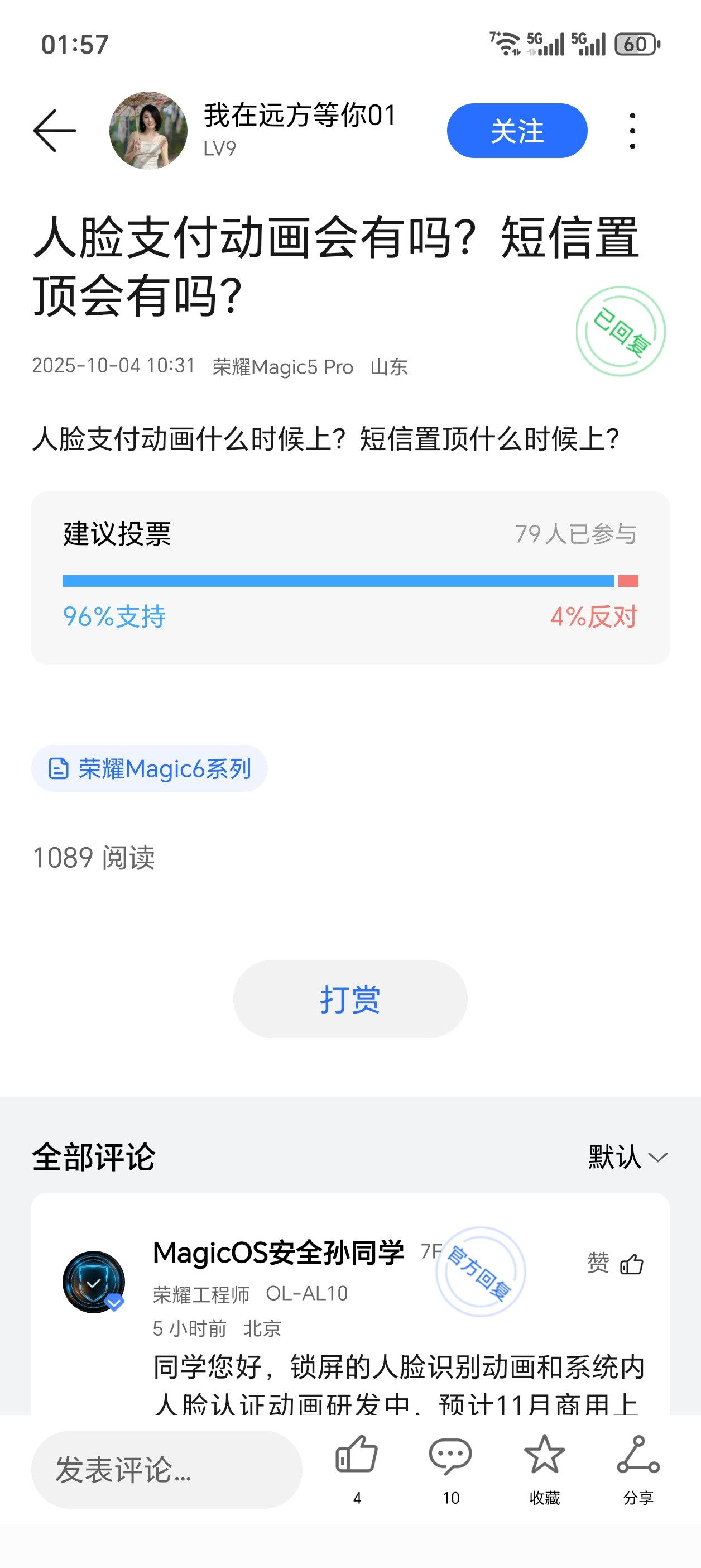Expand the comment sorting chevron
The width and height of the screenshot is (701, 1568).
658,1157
